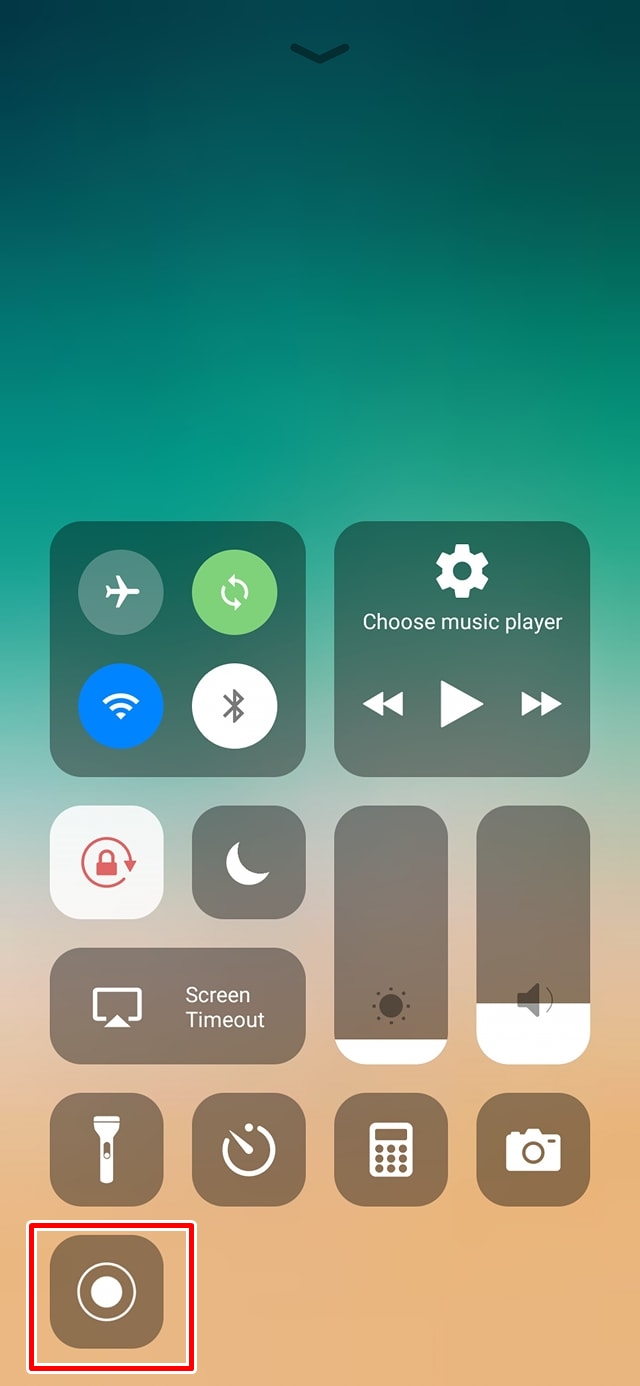640x1386 pixels.
Task: Start screen recording
Action: click(107, 1292)
